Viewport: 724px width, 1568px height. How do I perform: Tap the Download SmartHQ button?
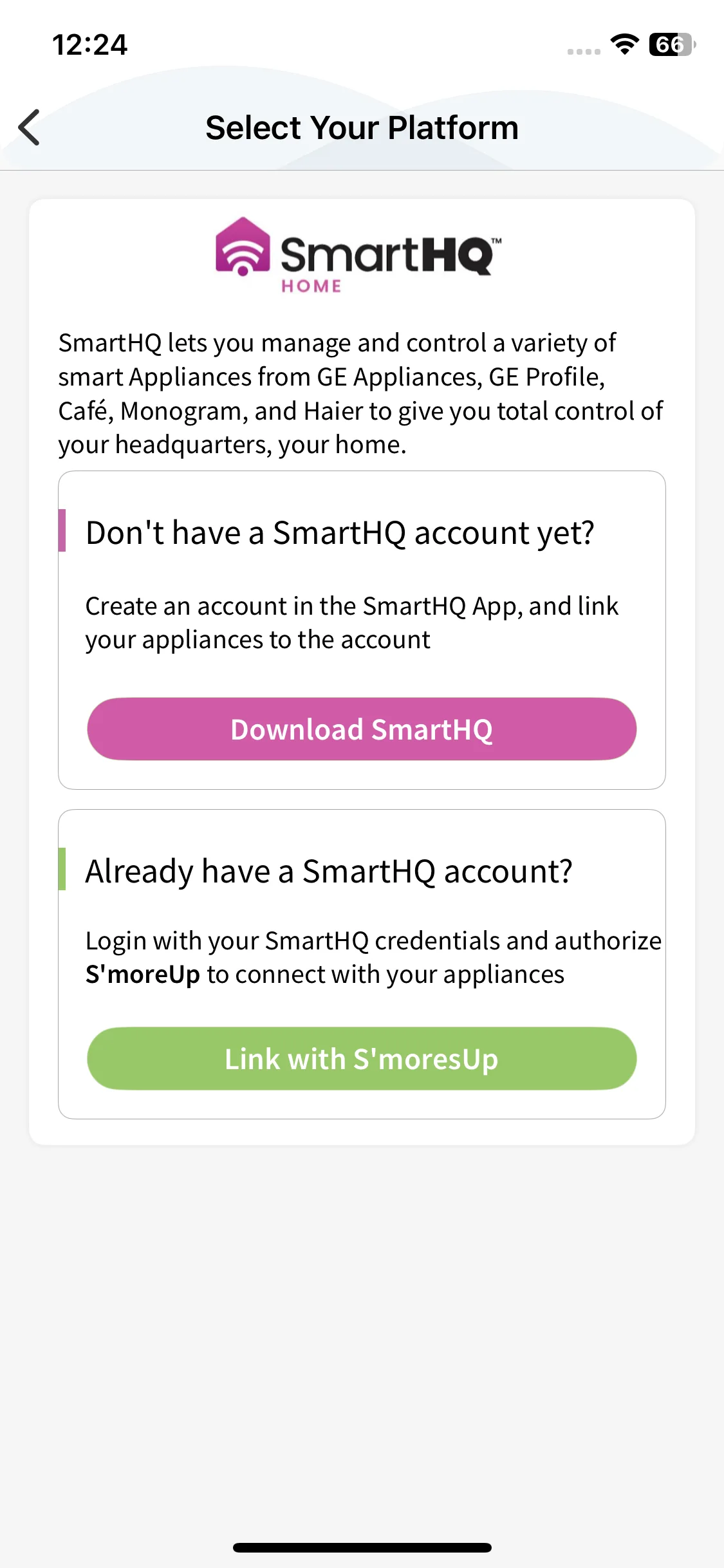[362, 729]
